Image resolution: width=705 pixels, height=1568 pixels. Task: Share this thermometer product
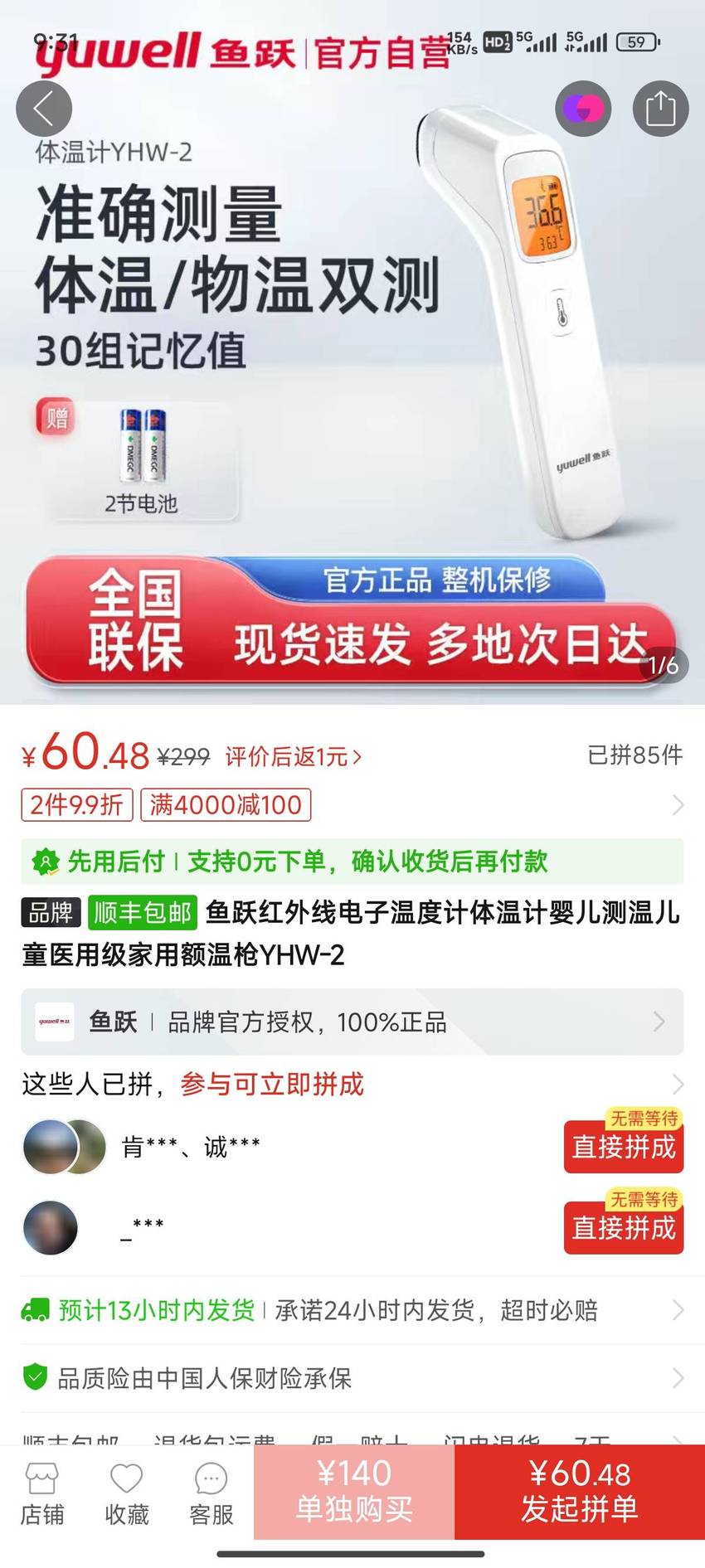660,109
